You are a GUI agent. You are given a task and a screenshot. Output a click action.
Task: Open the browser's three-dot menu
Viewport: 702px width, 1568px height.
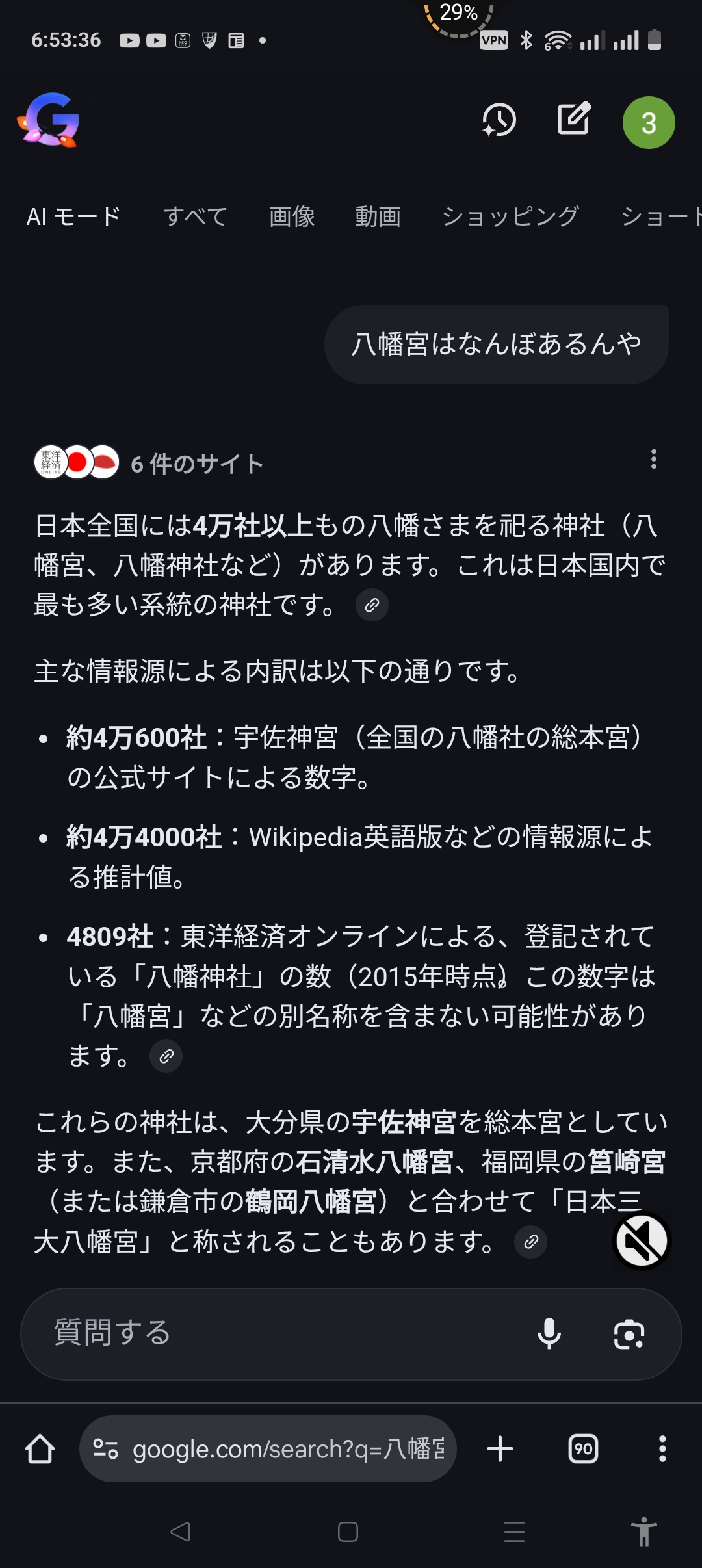(662, 1449)
